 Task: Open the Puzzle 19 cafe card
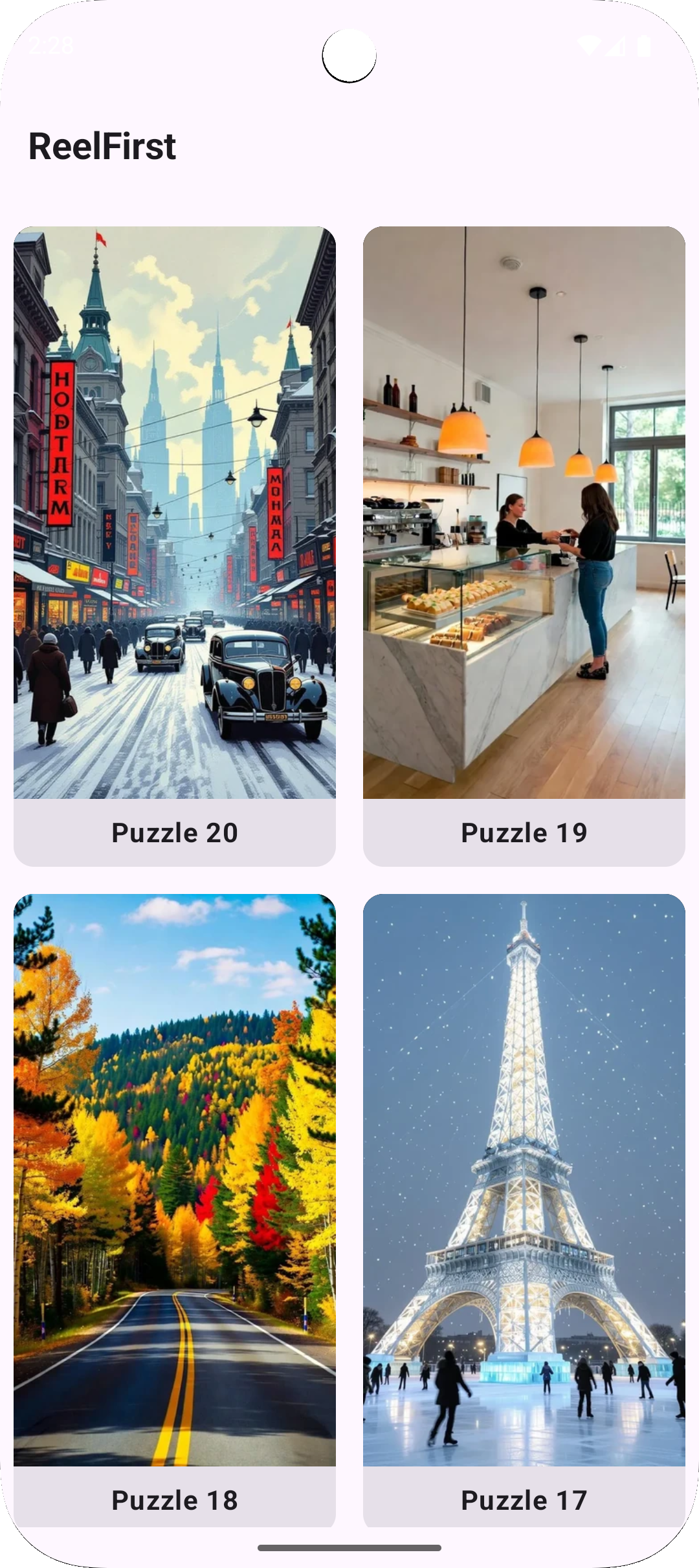point(524,545)
